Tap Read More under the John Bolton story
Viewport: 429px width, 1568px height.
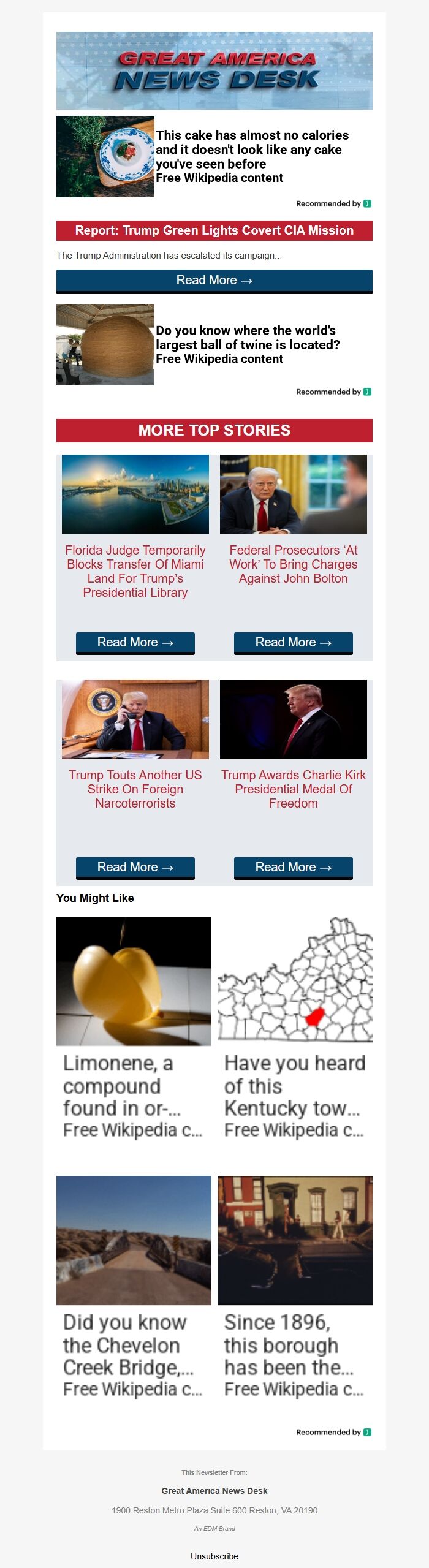point(293,643)
